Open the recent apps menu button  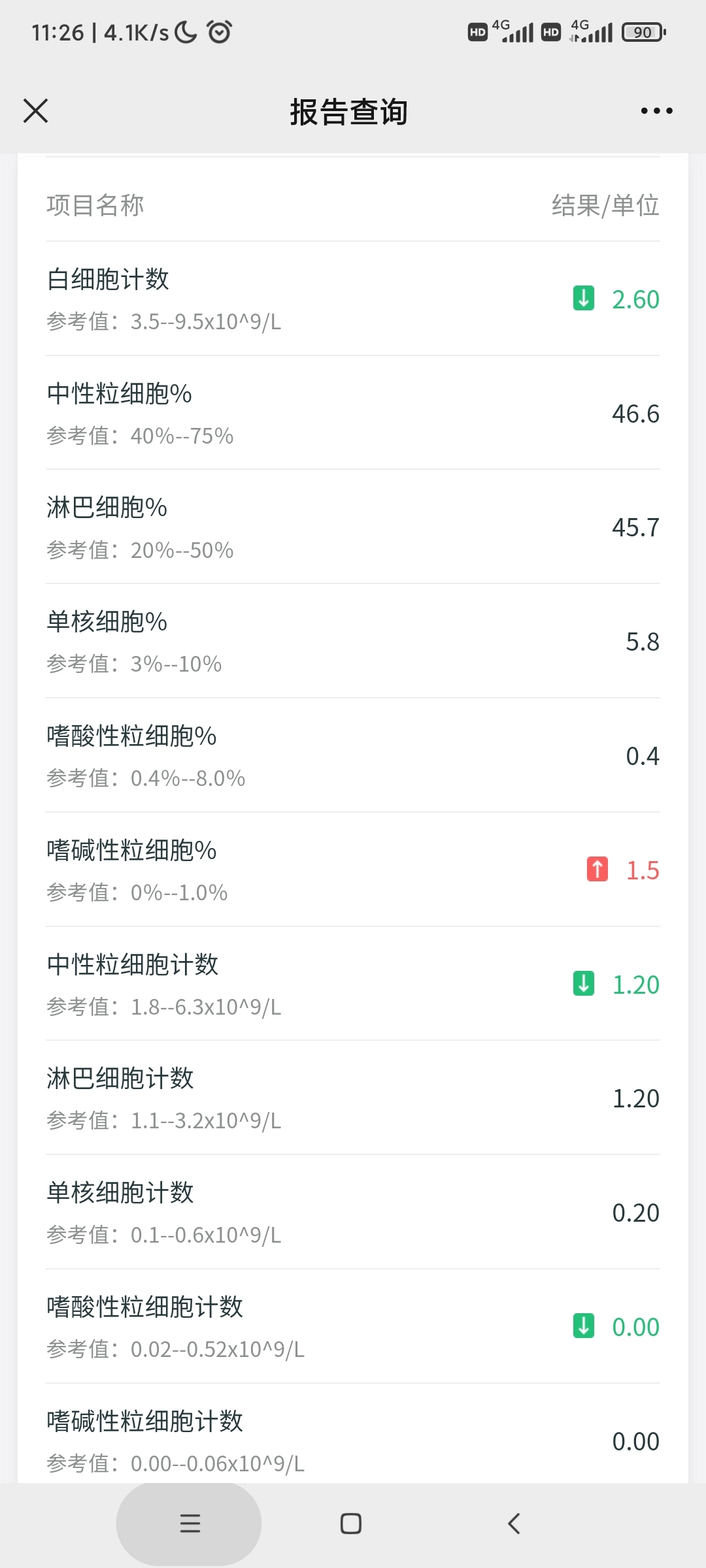point(190,1524)
